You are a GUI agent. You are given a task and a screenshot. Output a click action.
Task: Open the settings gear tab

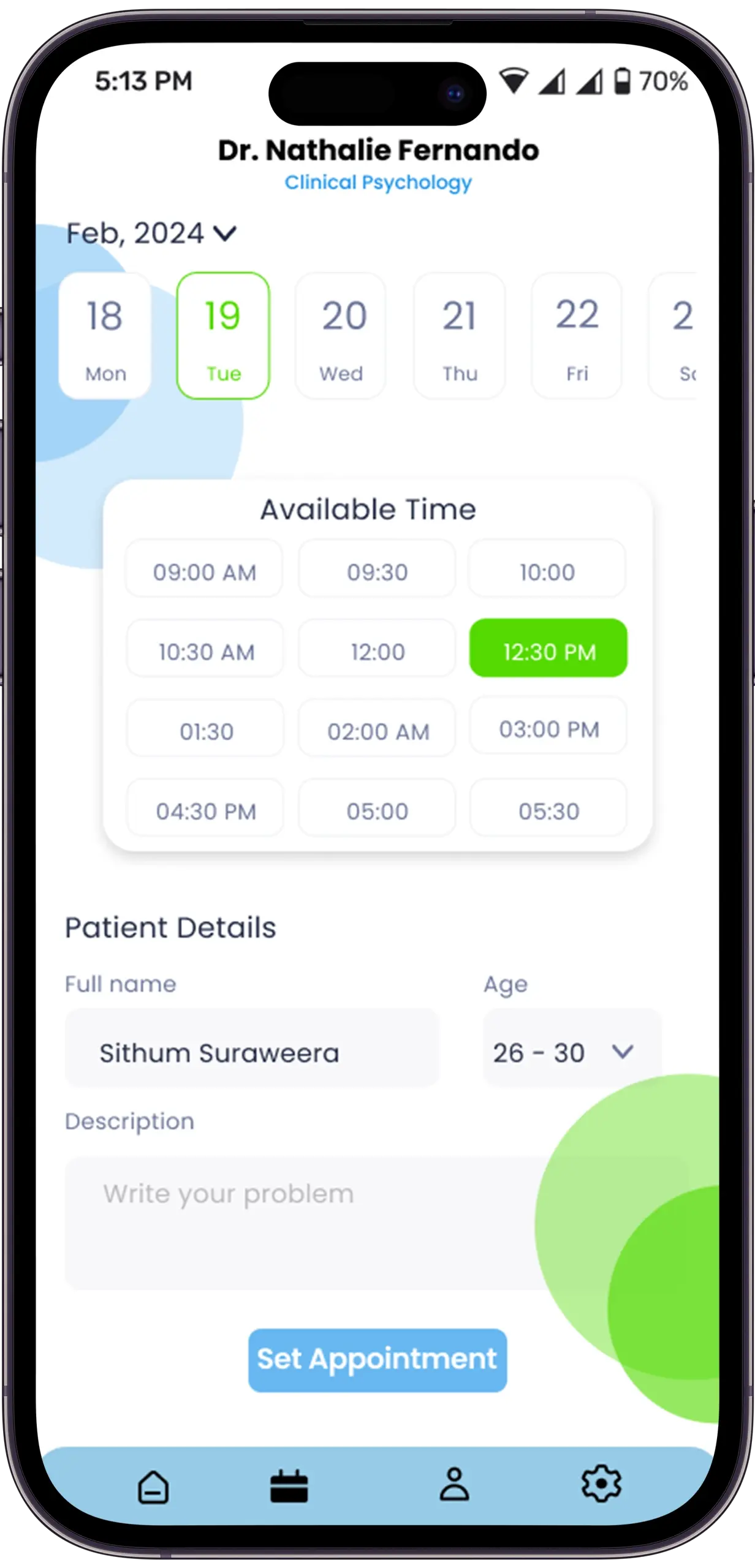(x=601, y=1485)
